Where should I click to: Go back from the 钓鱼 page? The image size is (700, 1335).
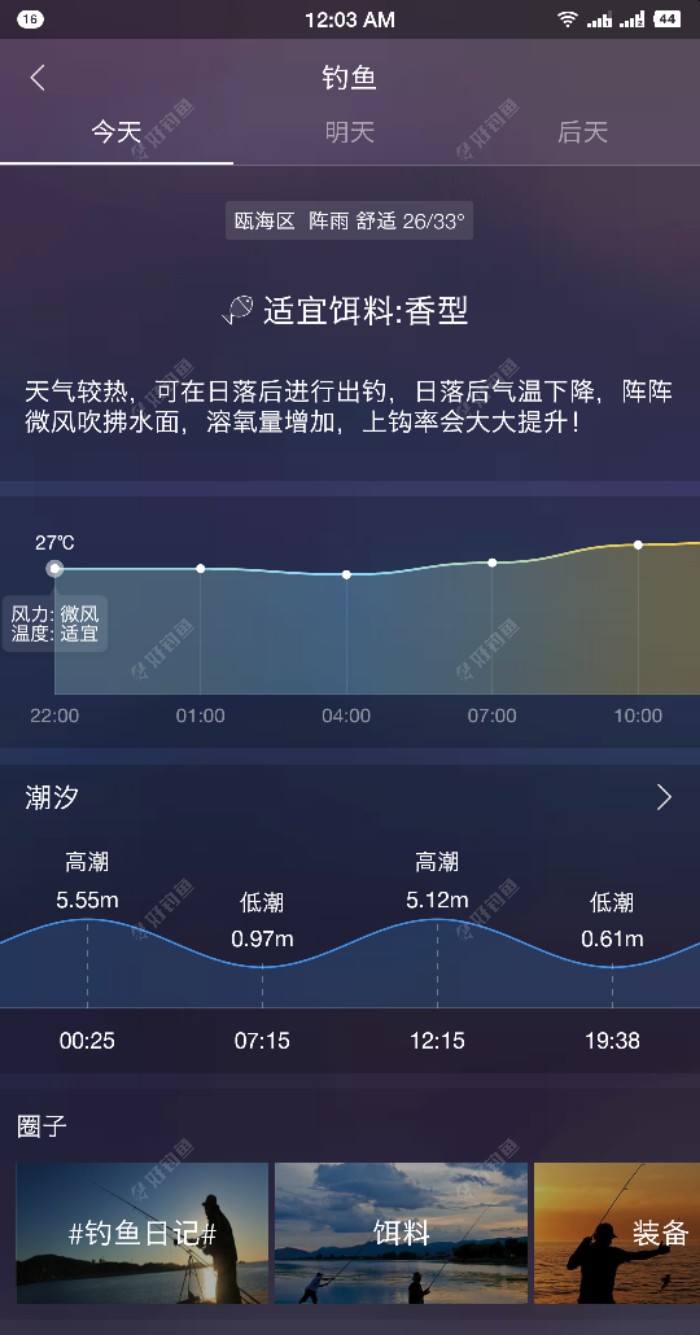38,78
